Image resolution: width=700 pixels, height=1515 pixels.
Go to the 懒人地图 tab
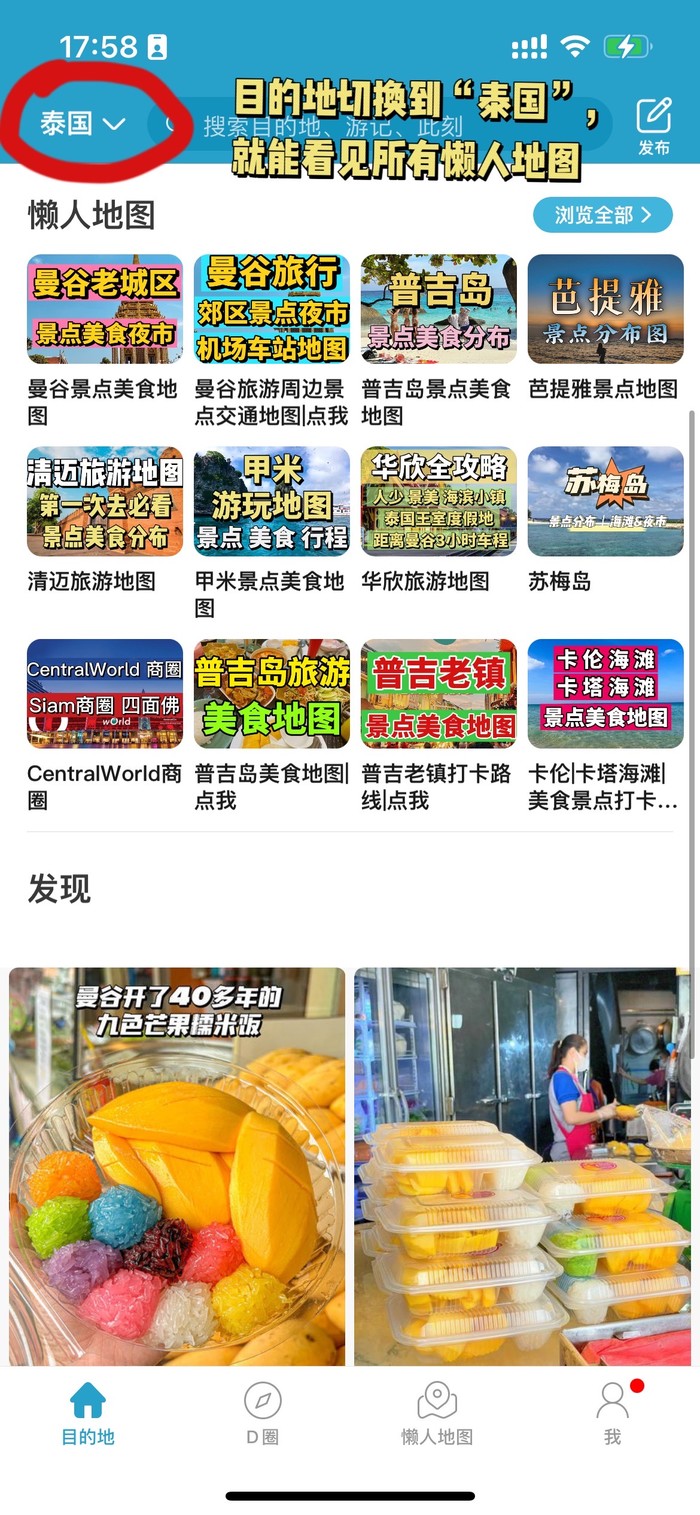[437, 1414]
